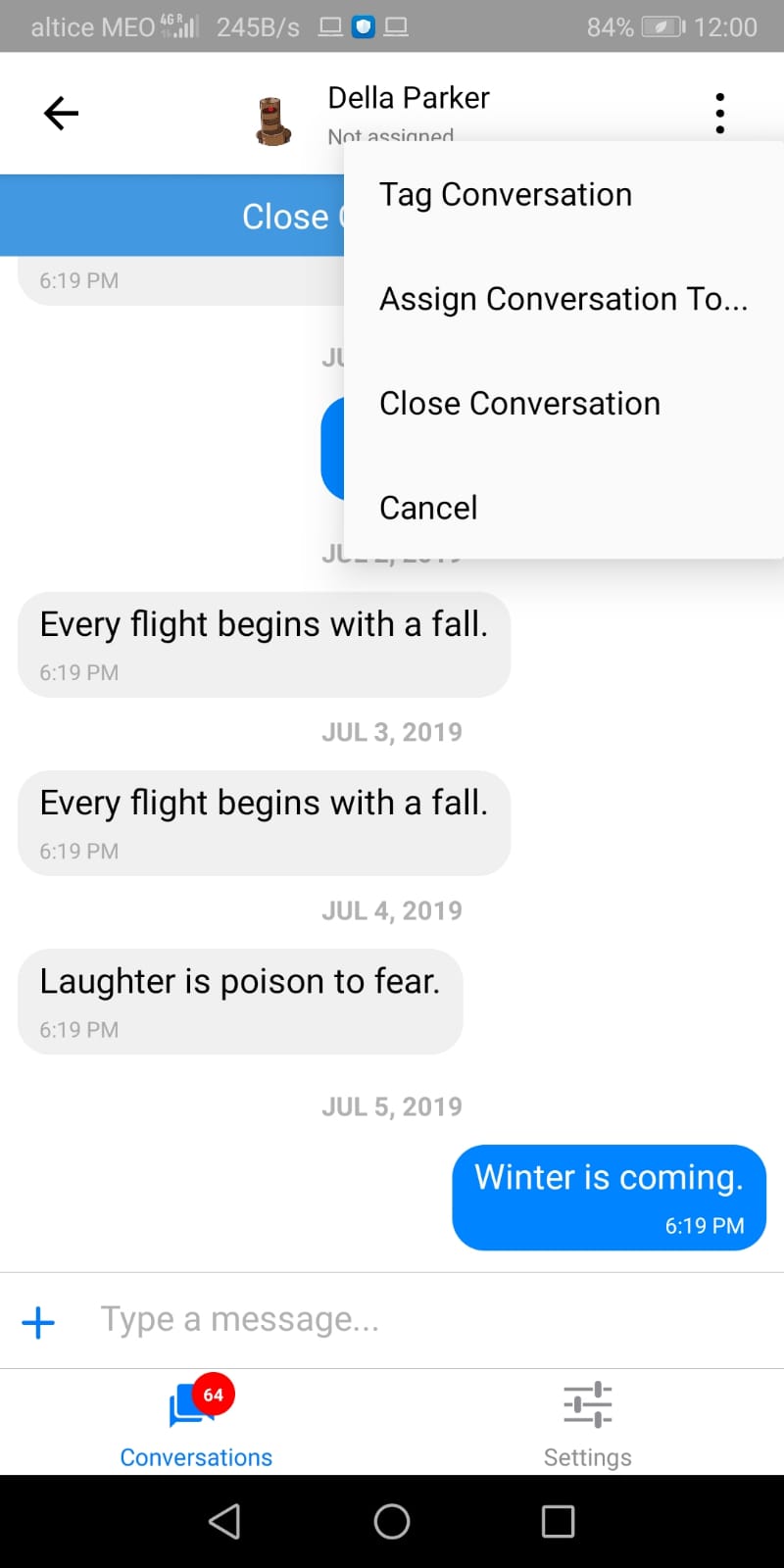Open Della Parker's avatar
Screen dimensions: 784x1568
click(x=273, y=121)
